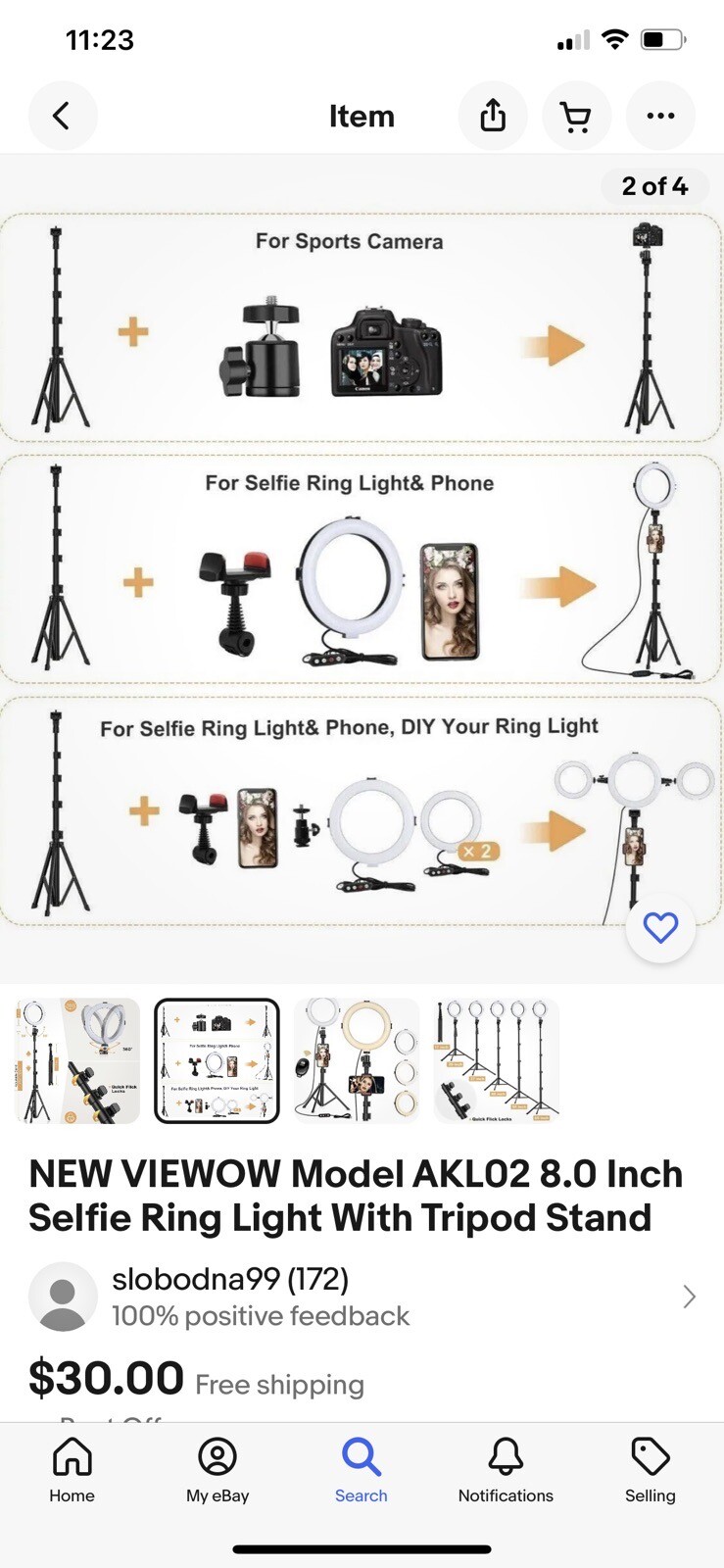
Task: Select the first product photo thumbnail
Action: [x=77, y=1060]
